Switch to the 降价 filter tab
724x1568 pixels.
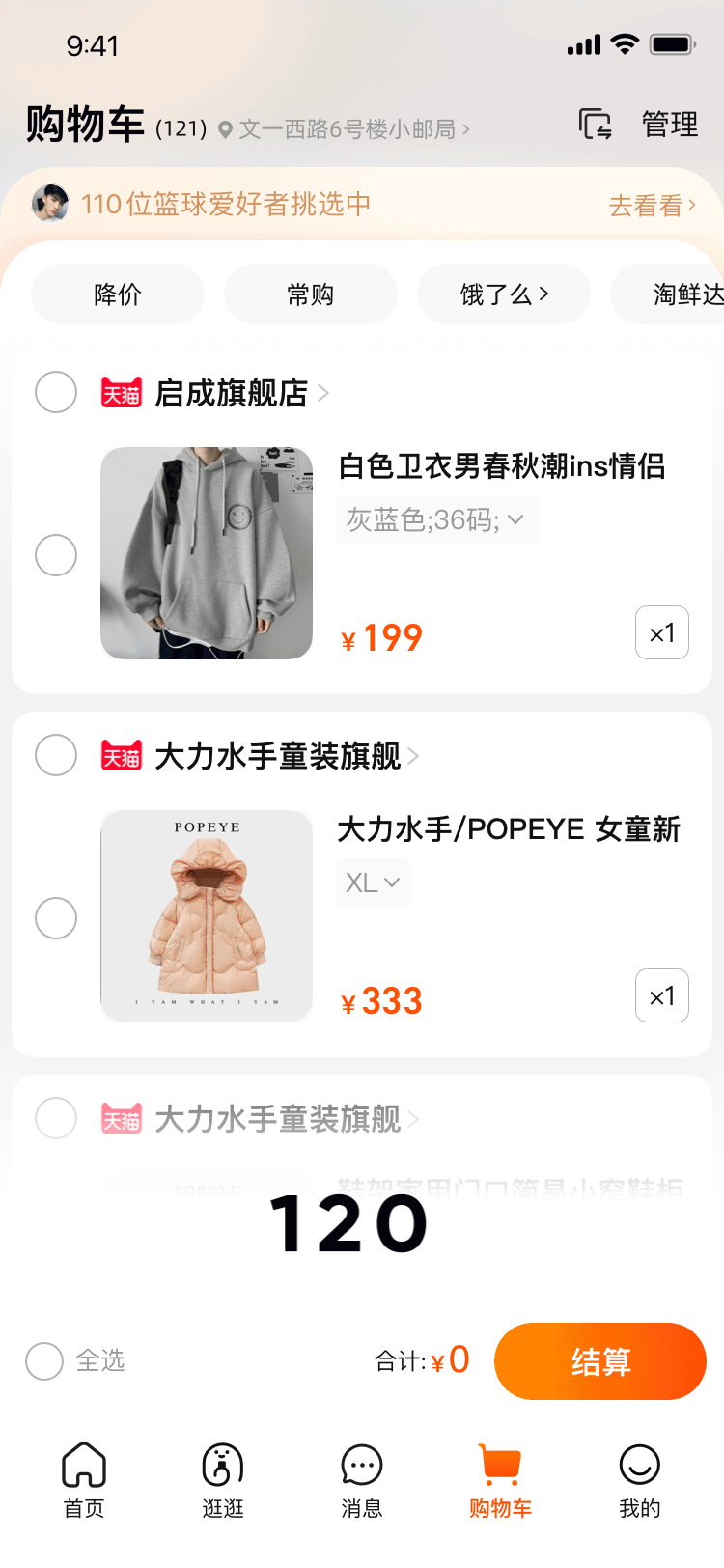[116, 294]
